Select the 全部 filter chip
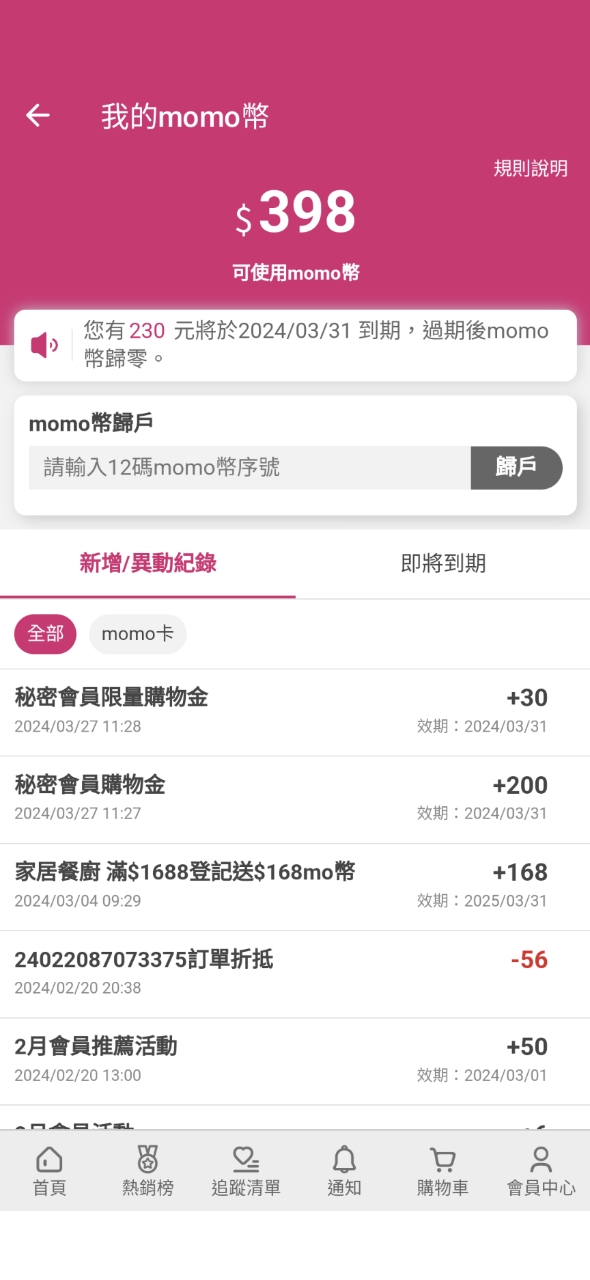The height and width of the screenshot is (1280, 590). pyautogui.click(x=45, y=634)
